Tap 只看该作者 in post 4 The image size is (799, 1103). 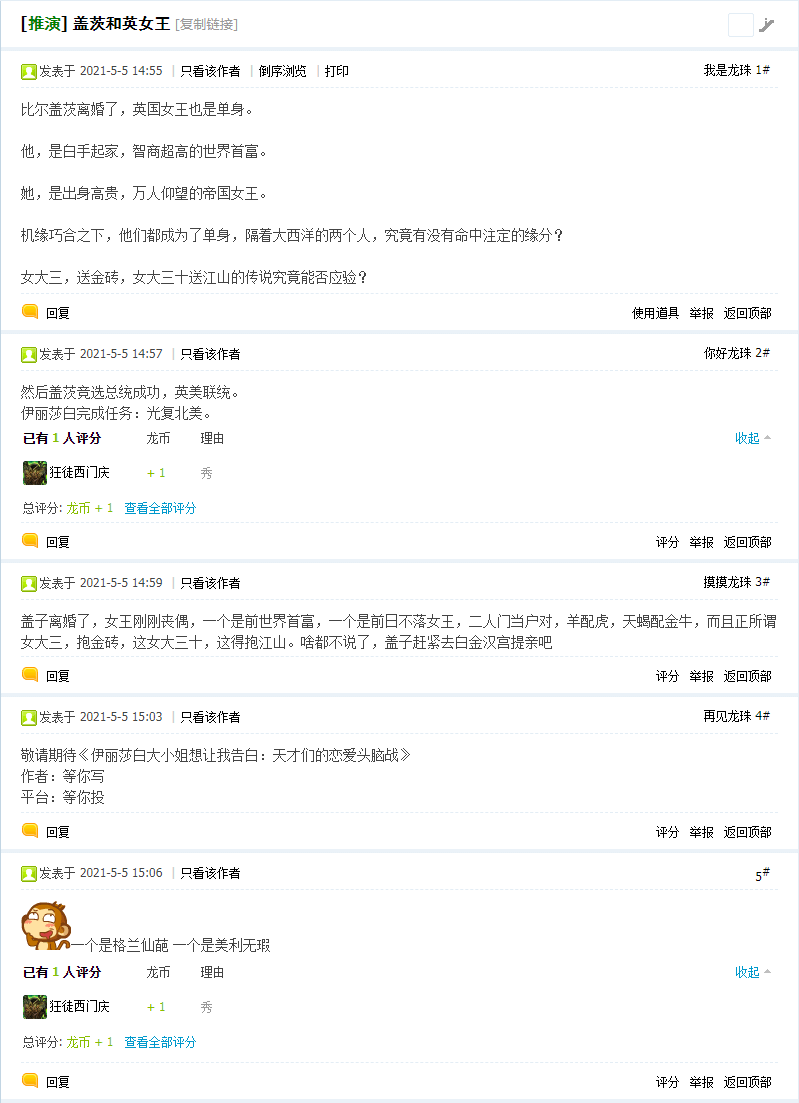(x=210, y=717)
